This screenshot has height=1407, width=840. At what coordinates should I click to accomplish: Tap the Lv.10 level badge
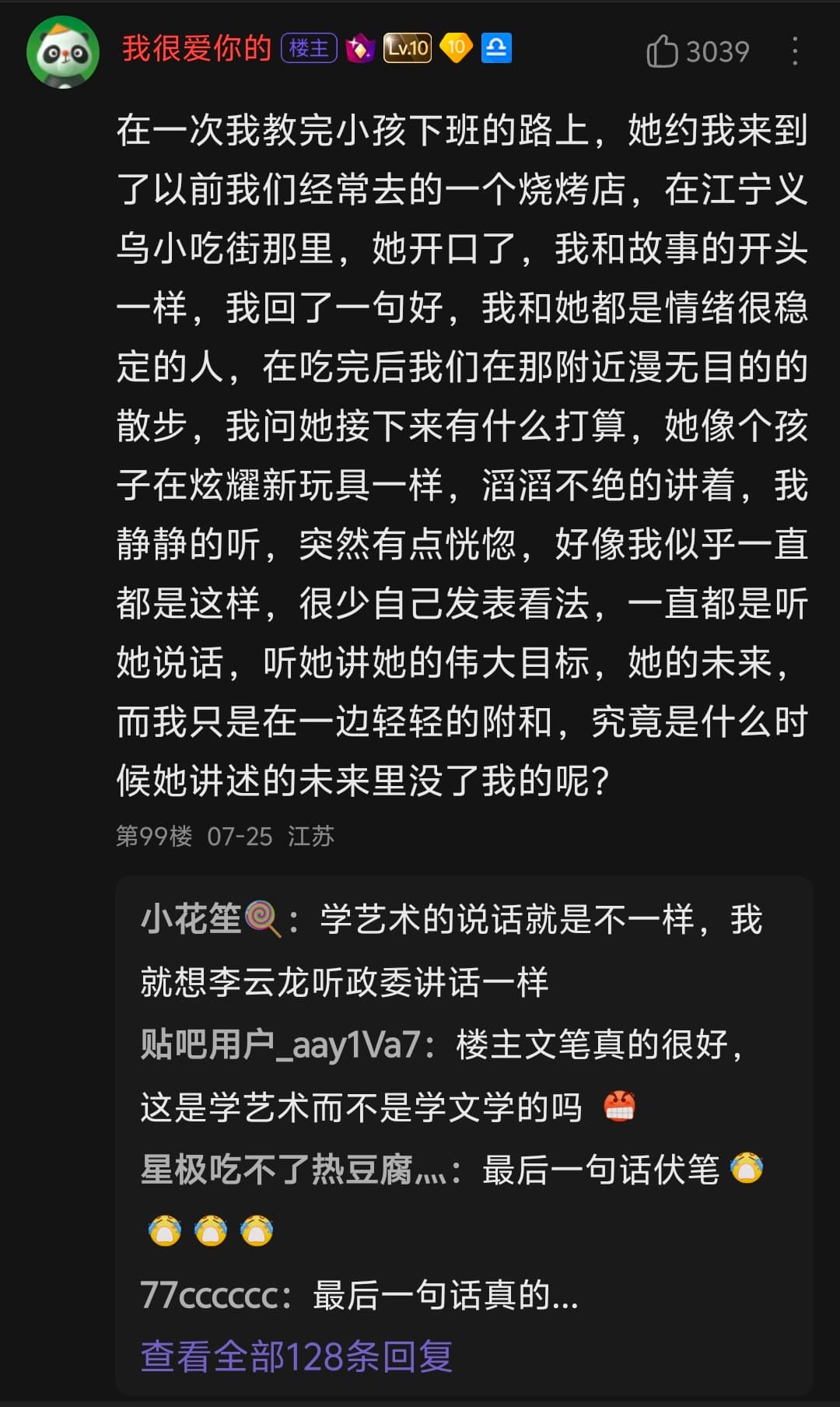point(407,48)
